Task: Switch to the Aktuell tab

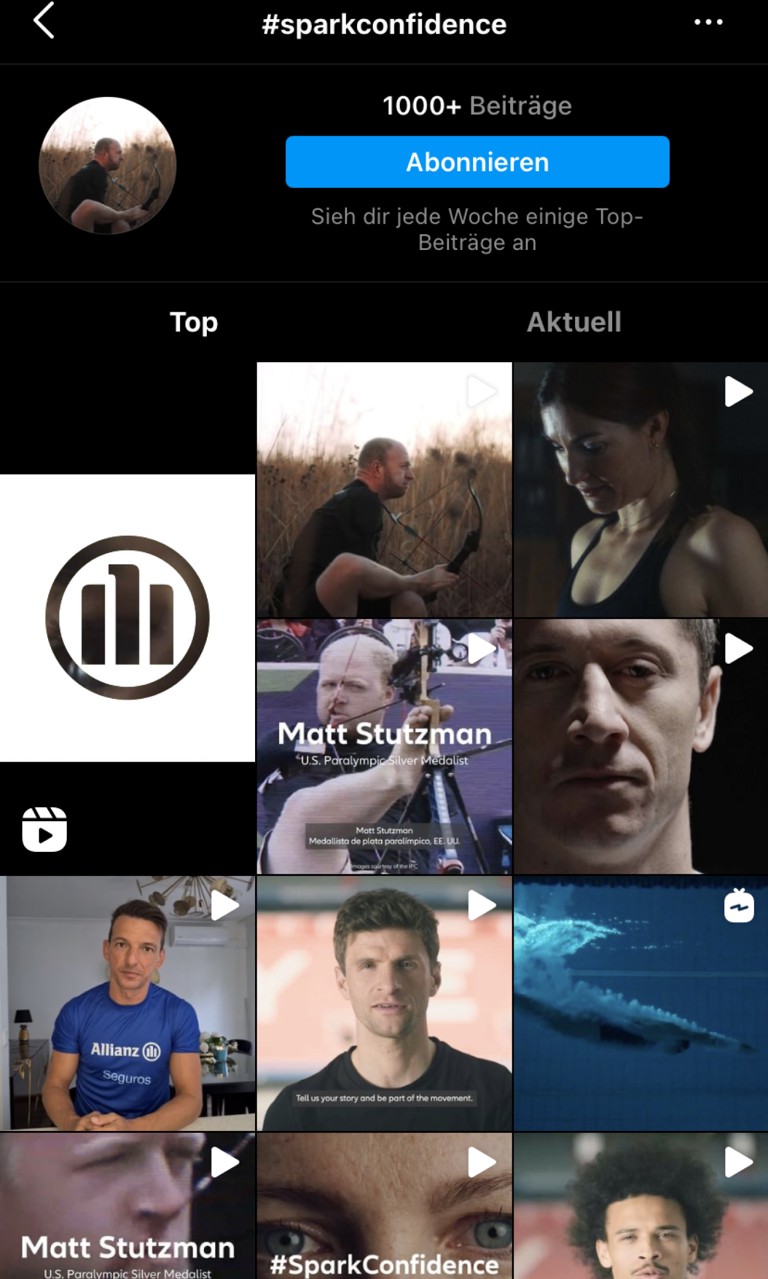Action: coord(574,322)
